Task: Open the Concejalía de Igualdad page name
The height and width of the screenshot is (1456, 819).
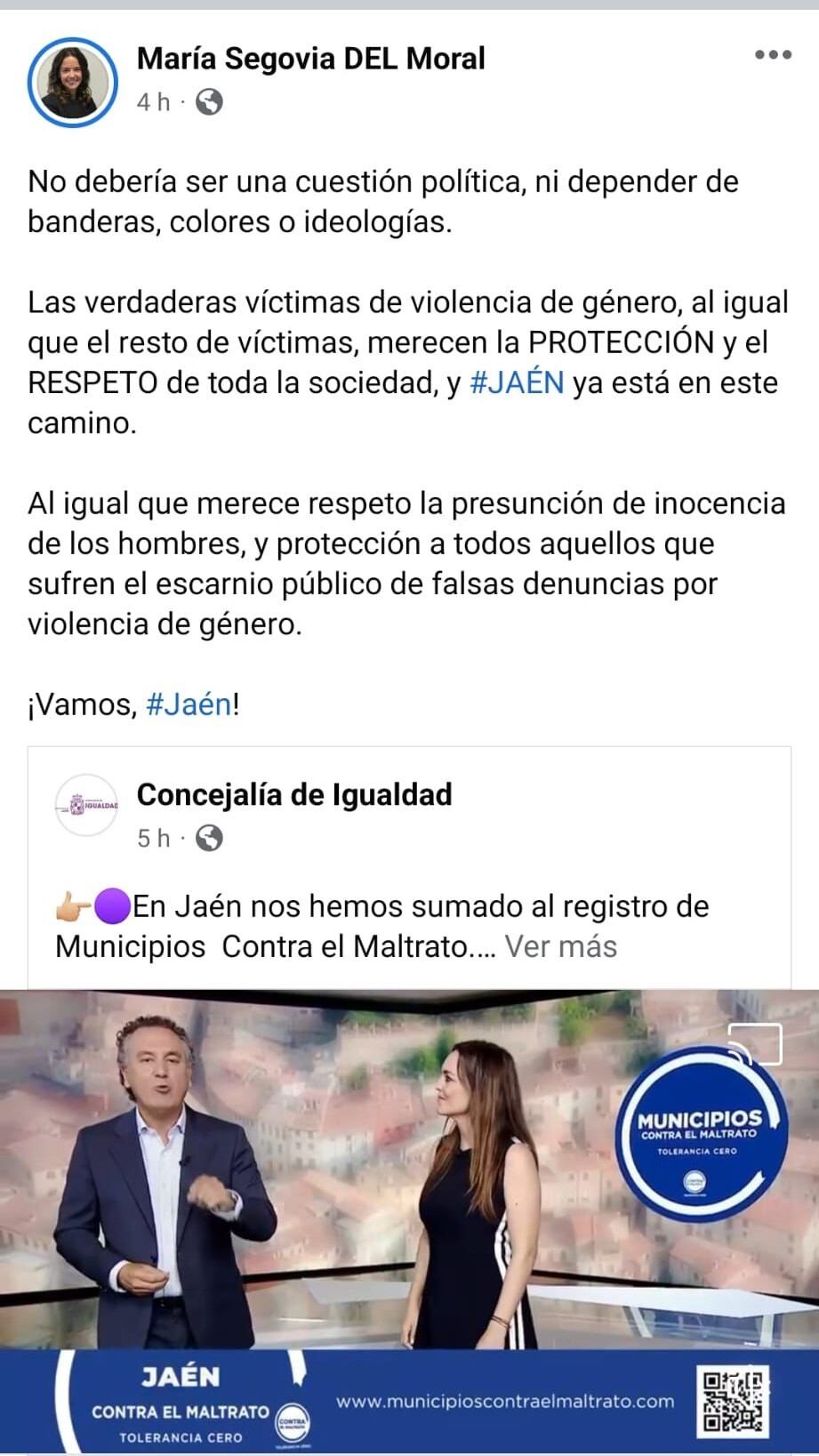Action: [293, 795]
